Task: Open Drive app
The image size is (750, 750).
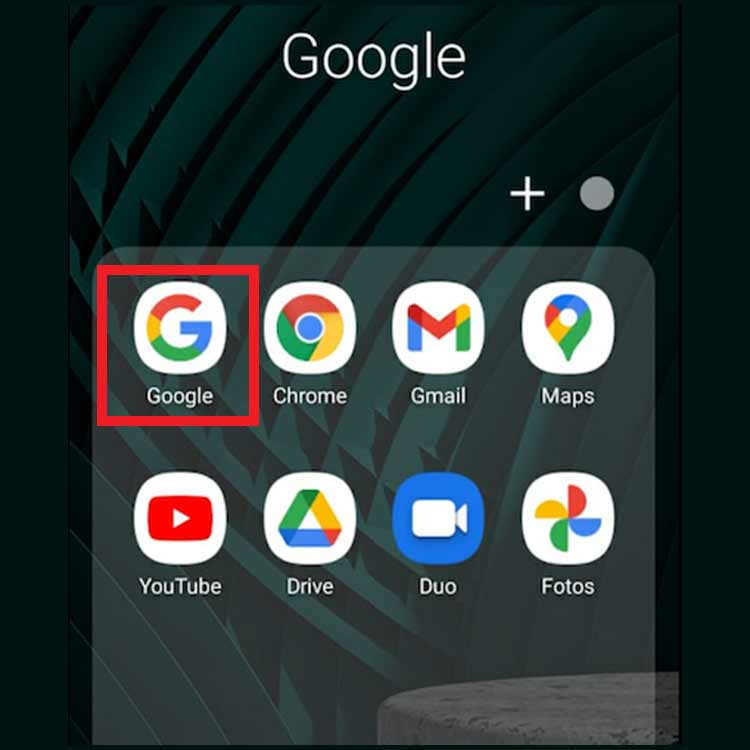Action: pos(309,518)
